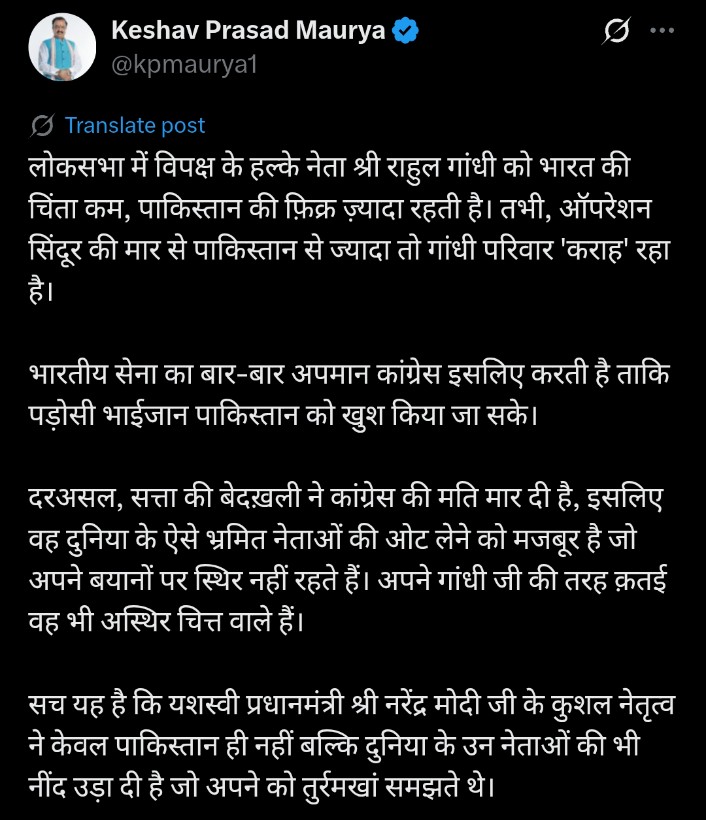
Task: Open the three-dot overflow menu
Action: point(662,31)
